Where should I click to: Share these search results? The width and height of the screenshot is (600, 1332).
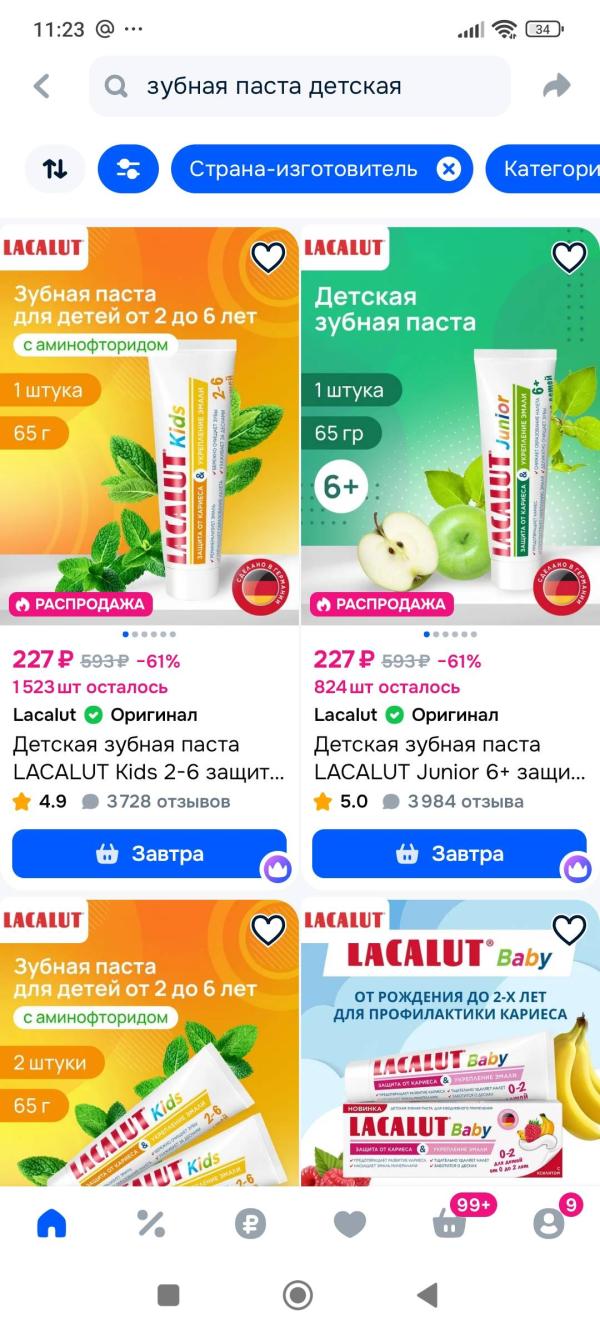[x=556, y=86]
